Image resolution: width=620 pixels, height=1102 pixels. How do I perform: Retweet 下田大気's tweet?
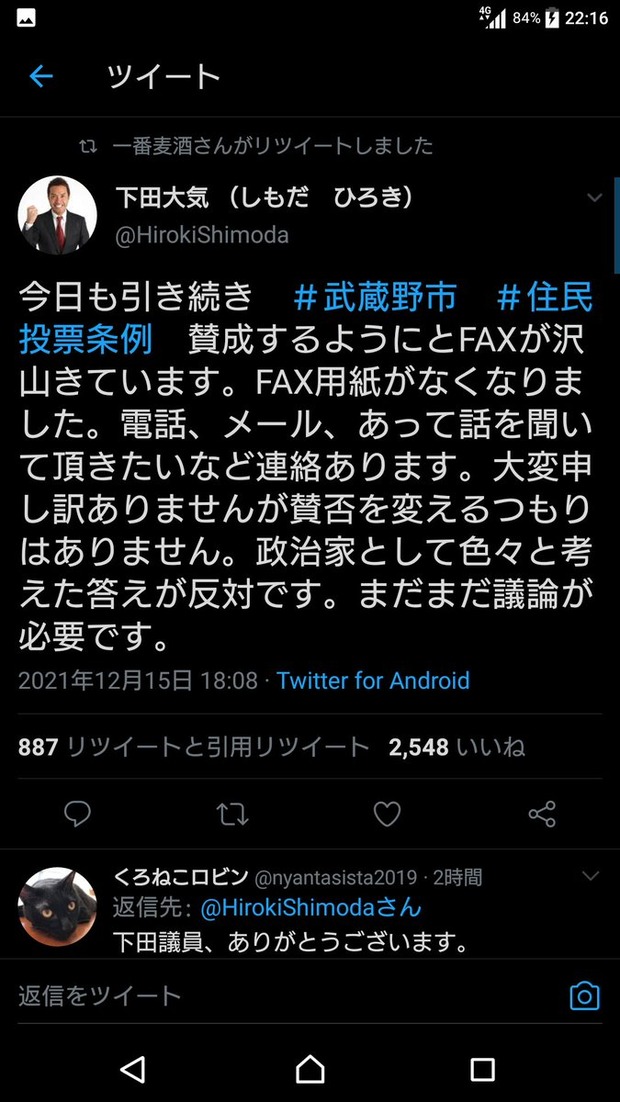click(232, 814)
